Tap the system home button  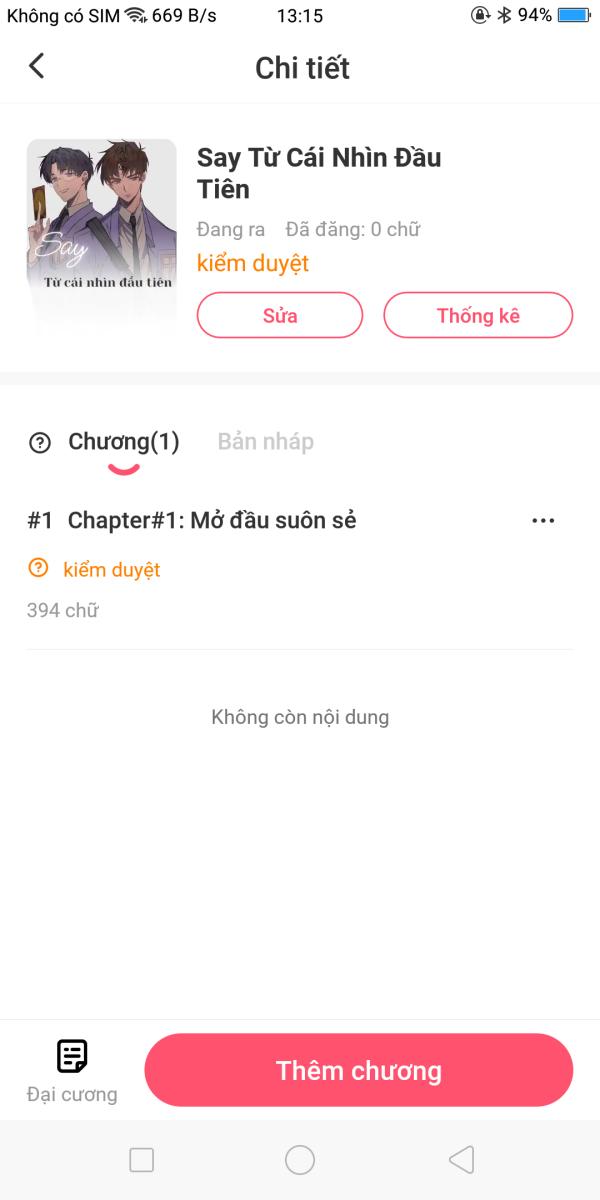[x=300, y=1160]
